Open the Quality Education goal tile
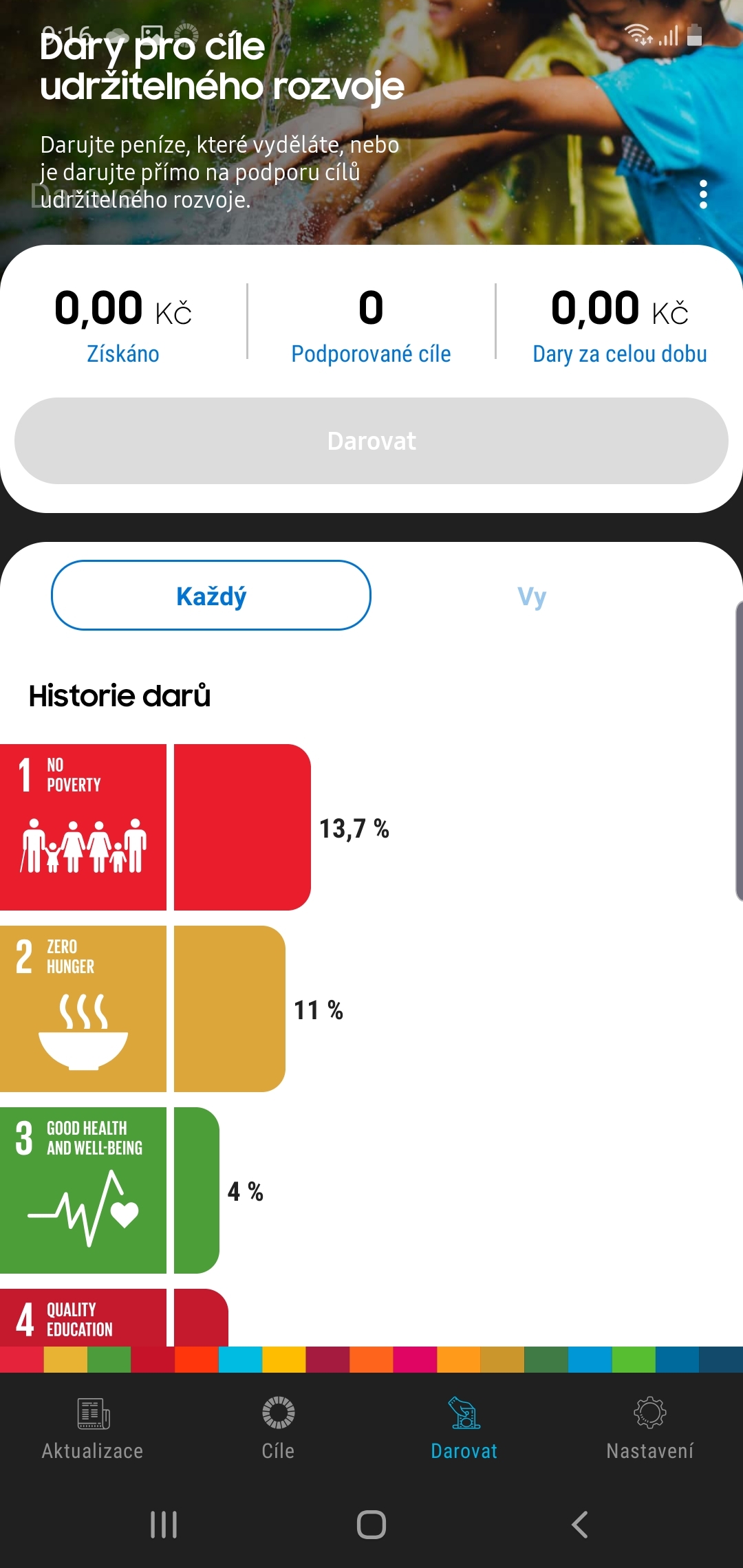743x1568 pixels. 83,1318
